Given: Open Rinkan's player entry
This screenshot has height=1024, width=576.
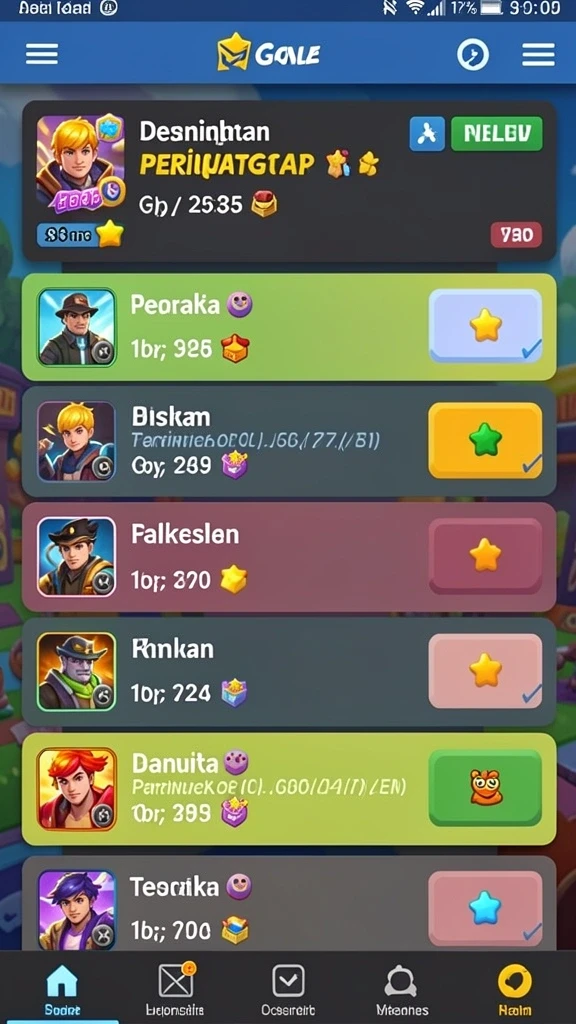Looking at the screenshot, I should pyautogui.click(x=289, y=672).
